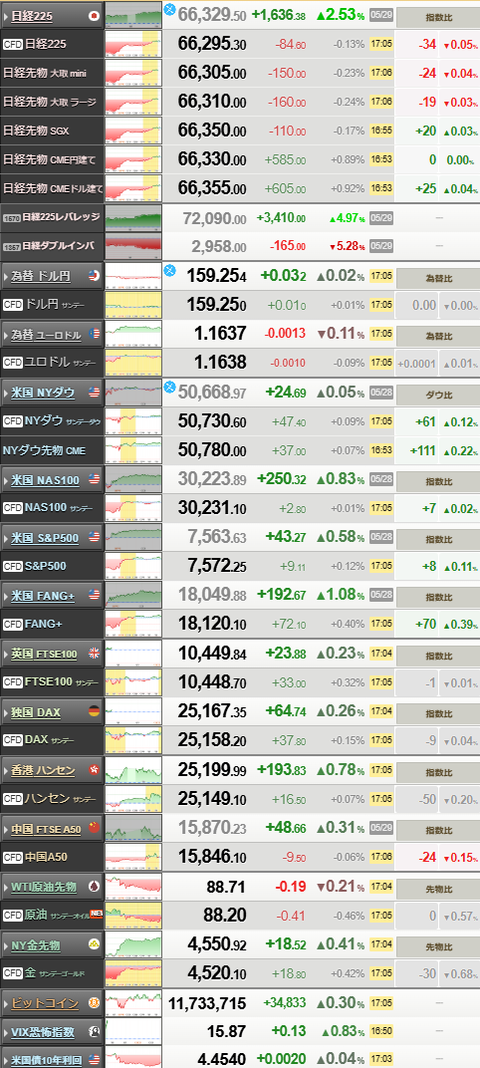Open the 日経225 index link
The image size is (480, 1068).
33,14
